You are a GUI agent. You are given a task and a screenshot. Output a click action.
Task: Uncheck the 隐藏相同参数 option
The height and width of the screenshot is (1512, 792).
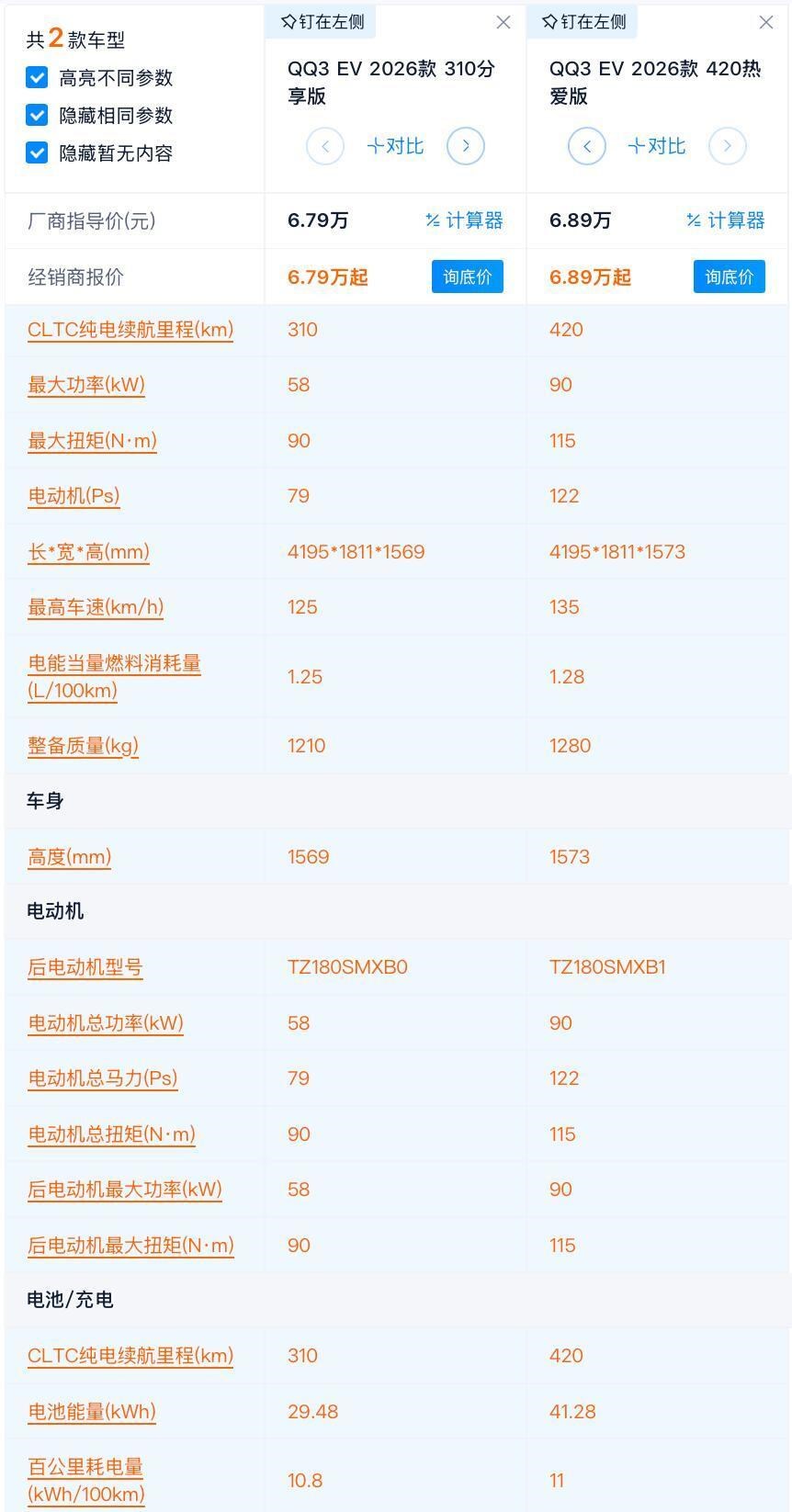[37, 116]
